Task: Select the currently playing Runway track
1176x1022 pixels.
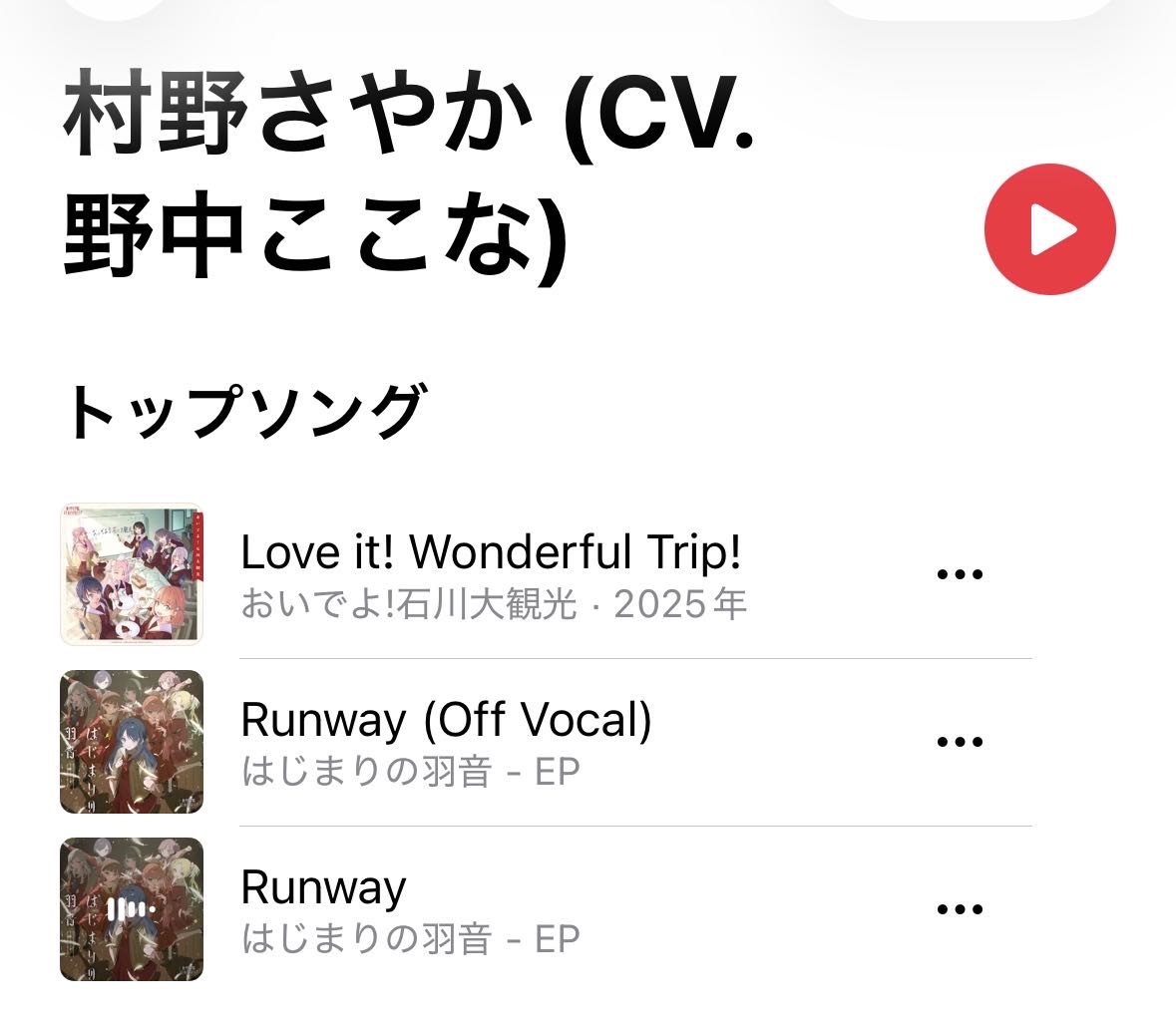Action: pyautogui.click(x=324, y=908)
